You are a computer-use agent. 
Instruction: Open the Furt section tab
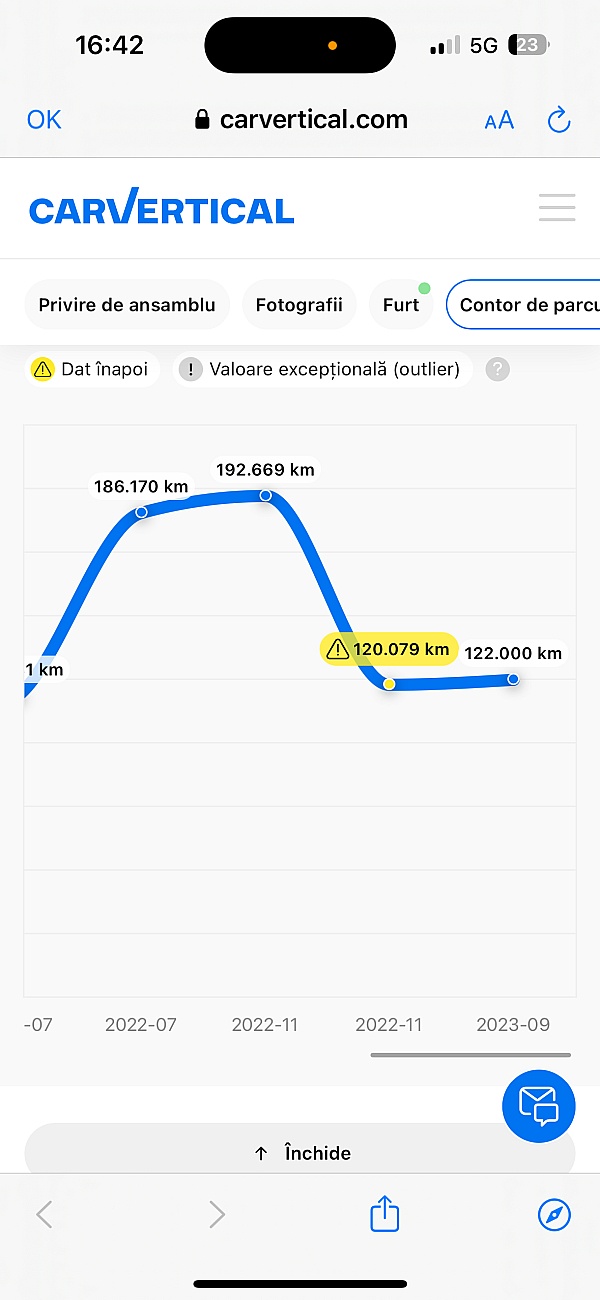401,305
